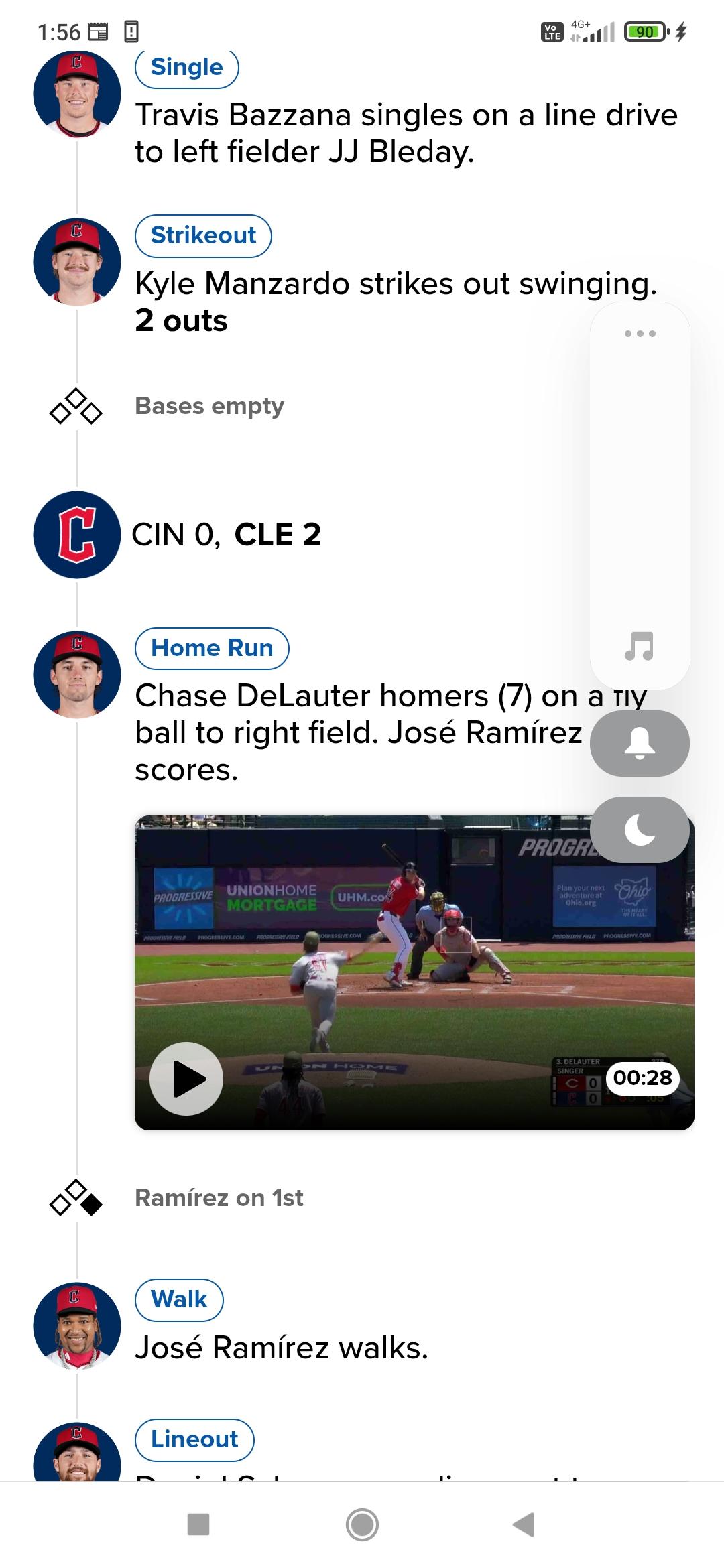This screenshot has height=1568, width=724.
Task: Go to home screen via system home button
Action: [362, 1524]
